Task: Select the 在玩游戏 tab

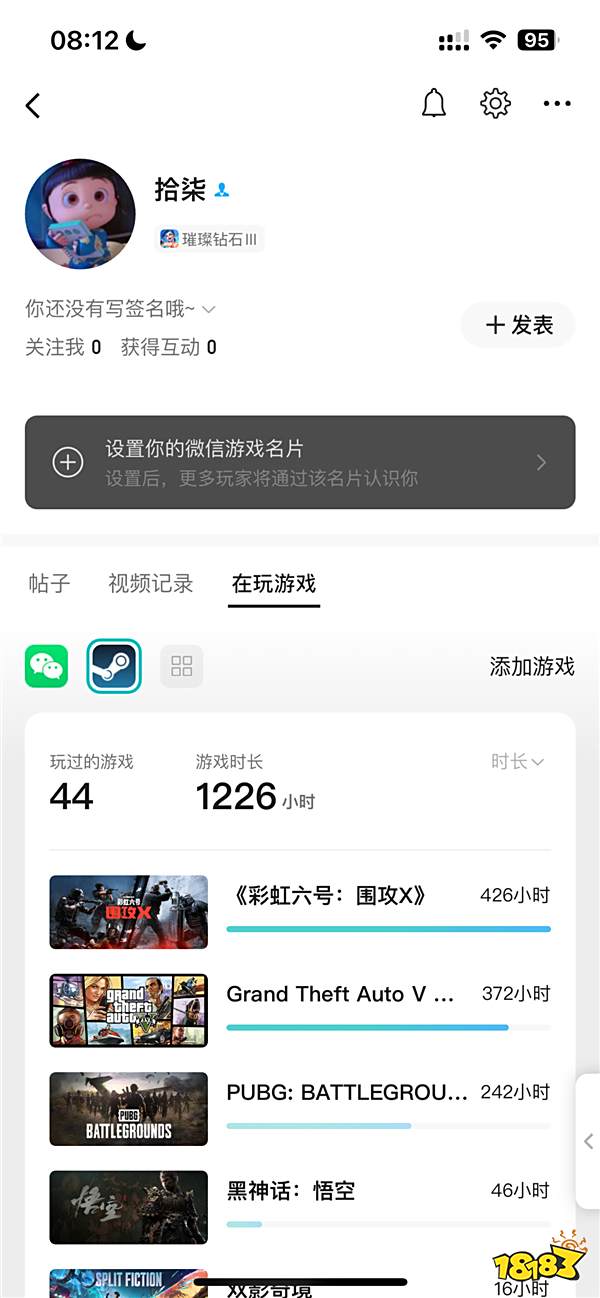Action: (274, 583)
